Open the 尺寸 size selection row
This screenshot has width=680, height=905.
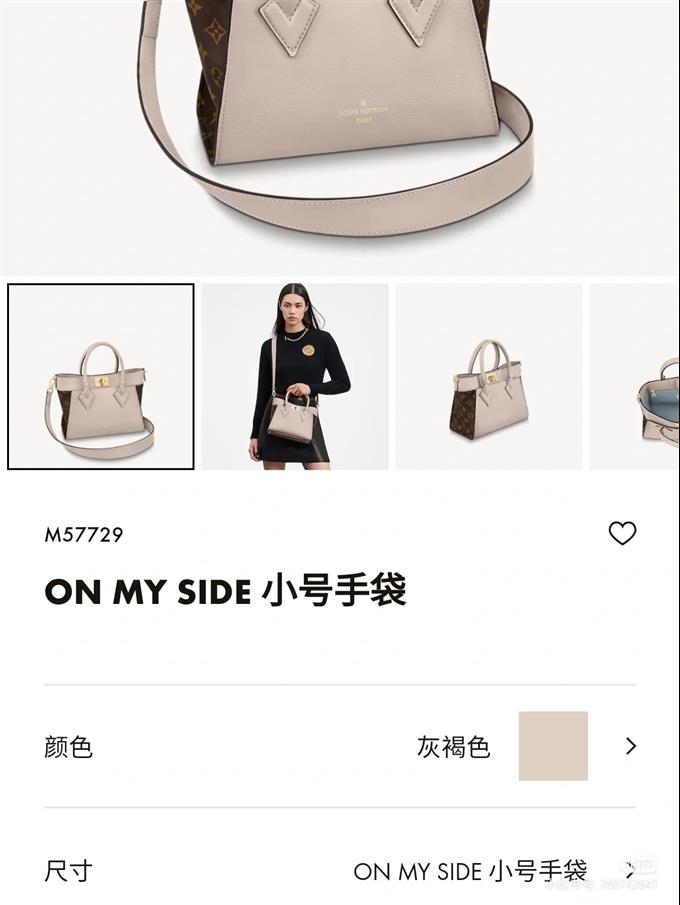pyautogui.click(x=340, y=870)
